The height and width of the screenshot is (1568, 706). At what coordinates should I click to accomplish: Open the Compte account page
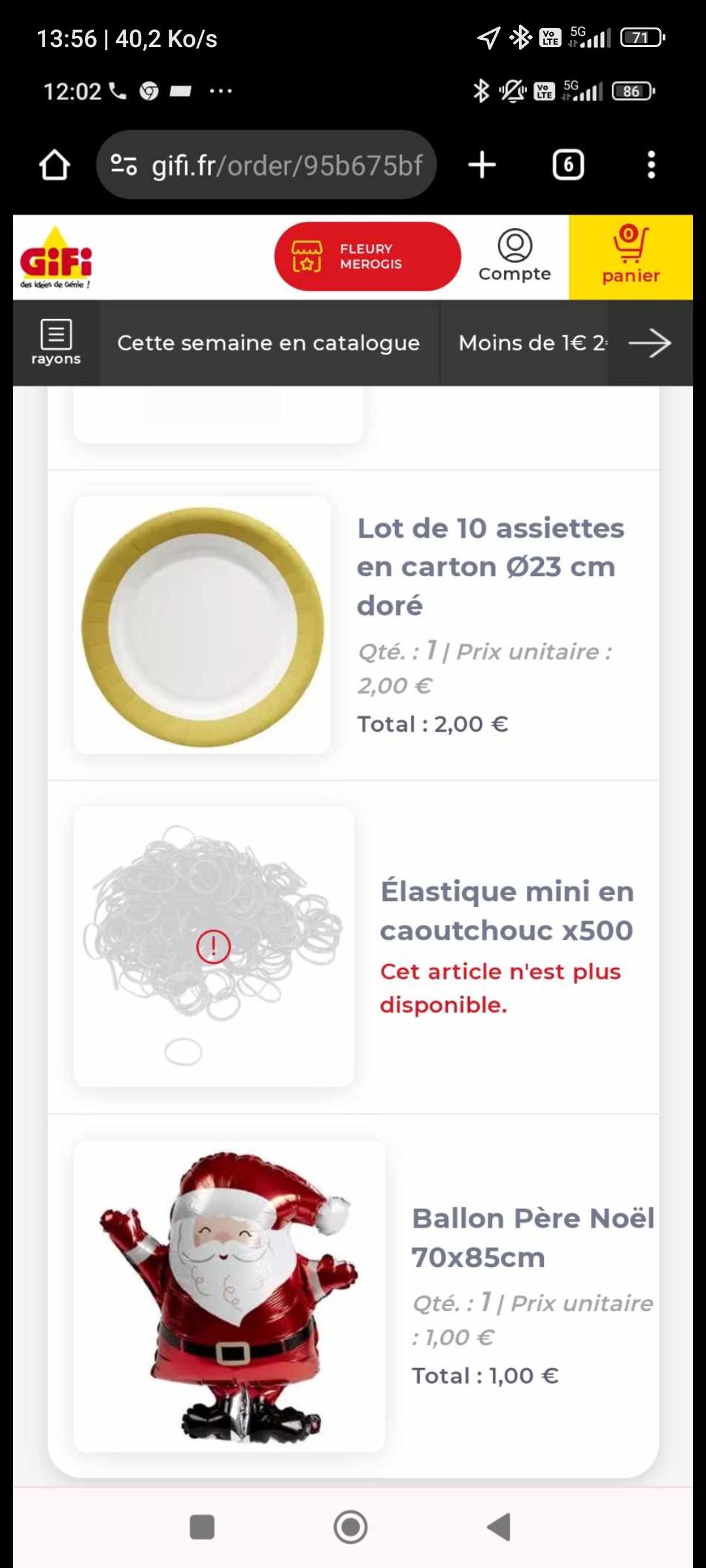(x=514, y=257)
